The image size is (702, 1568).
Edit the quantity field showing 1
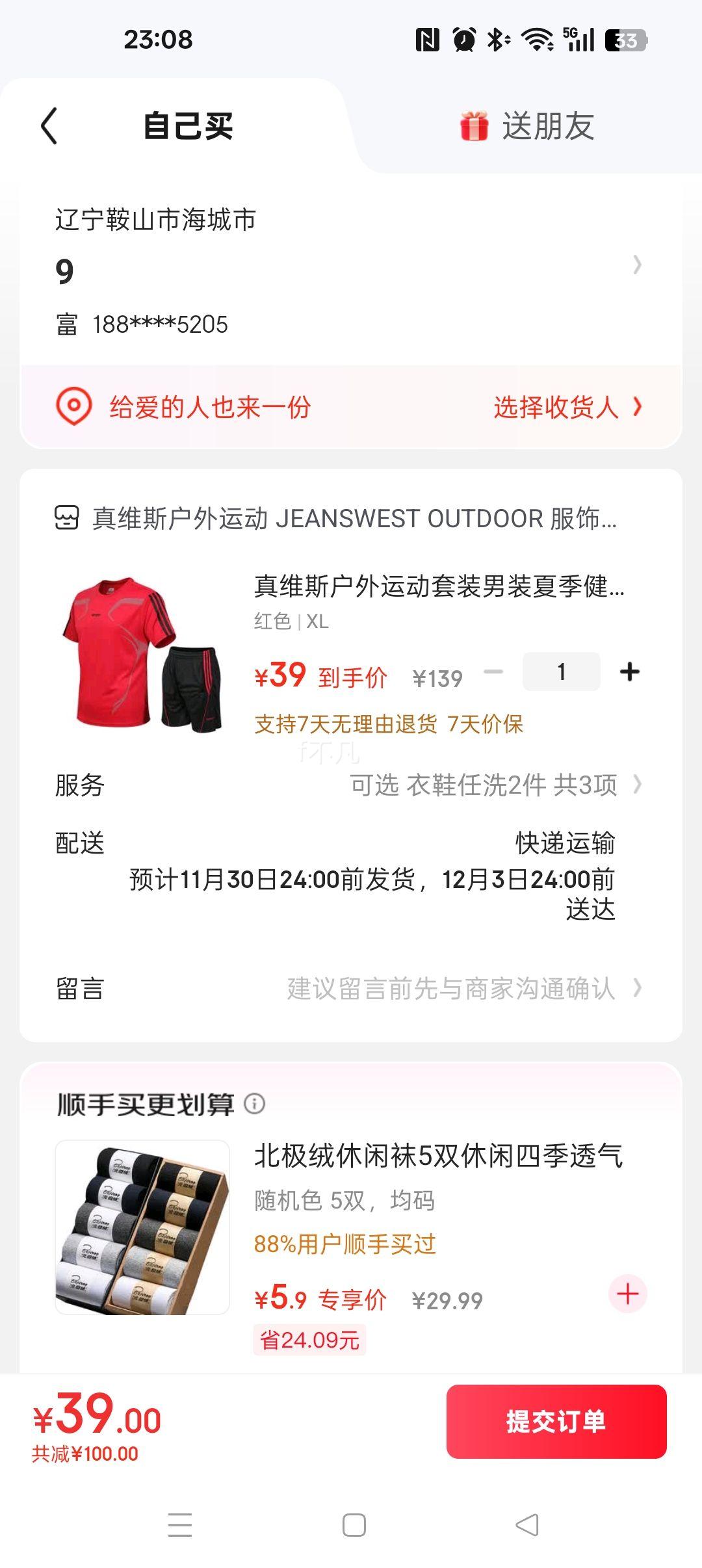(x=561, y=672)
